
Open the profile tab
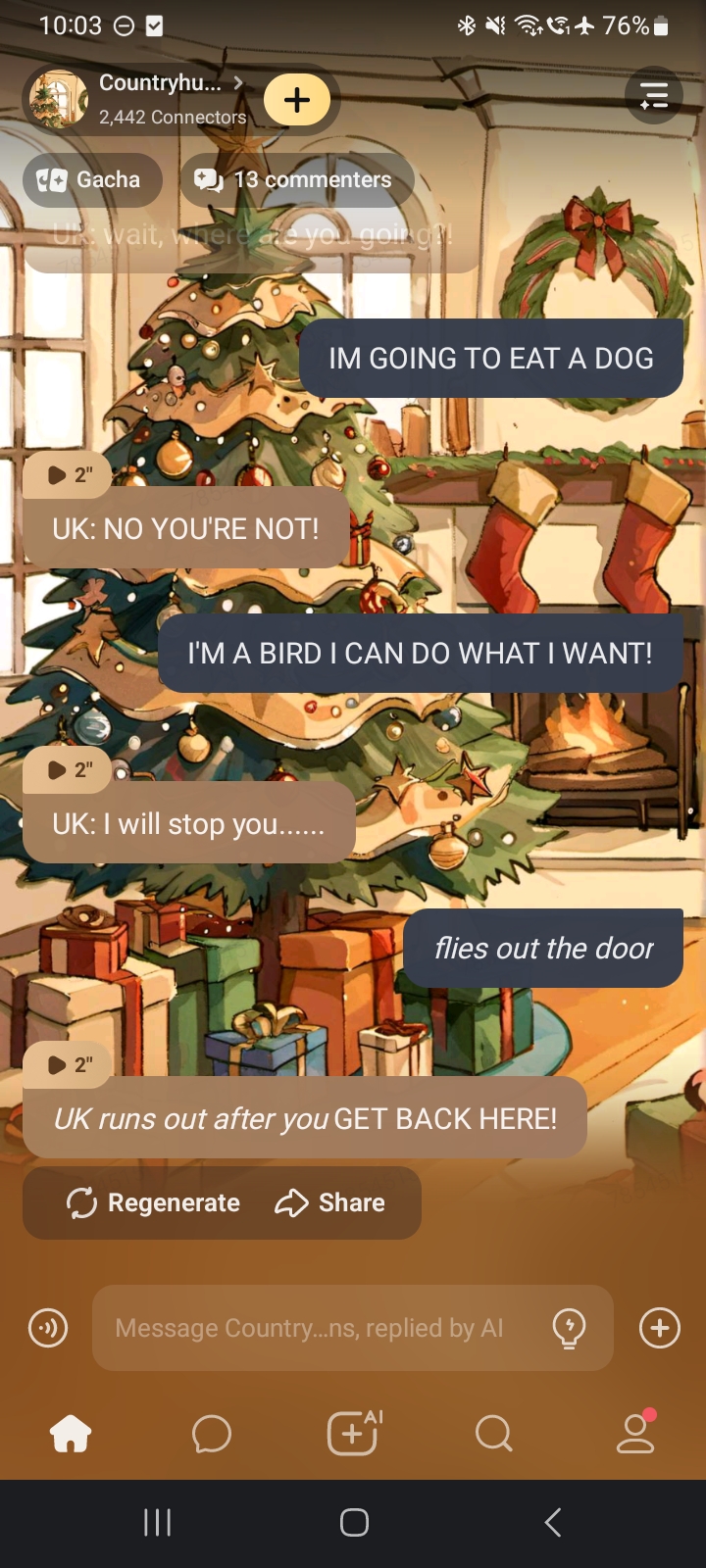(x=635, y=1435)
